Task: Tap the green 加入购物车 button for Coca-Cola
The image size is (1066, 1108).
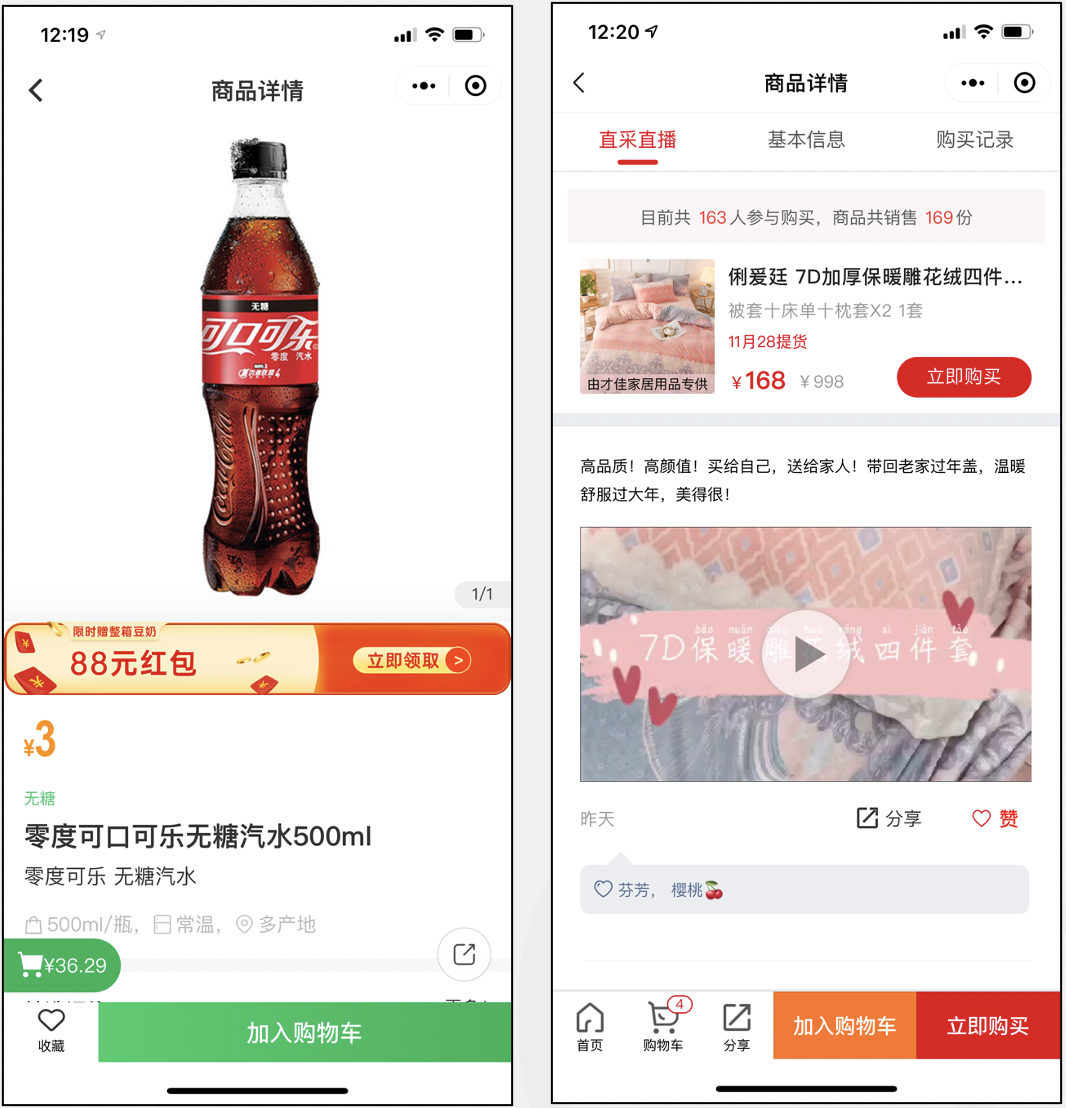Action: point(304,1033)
